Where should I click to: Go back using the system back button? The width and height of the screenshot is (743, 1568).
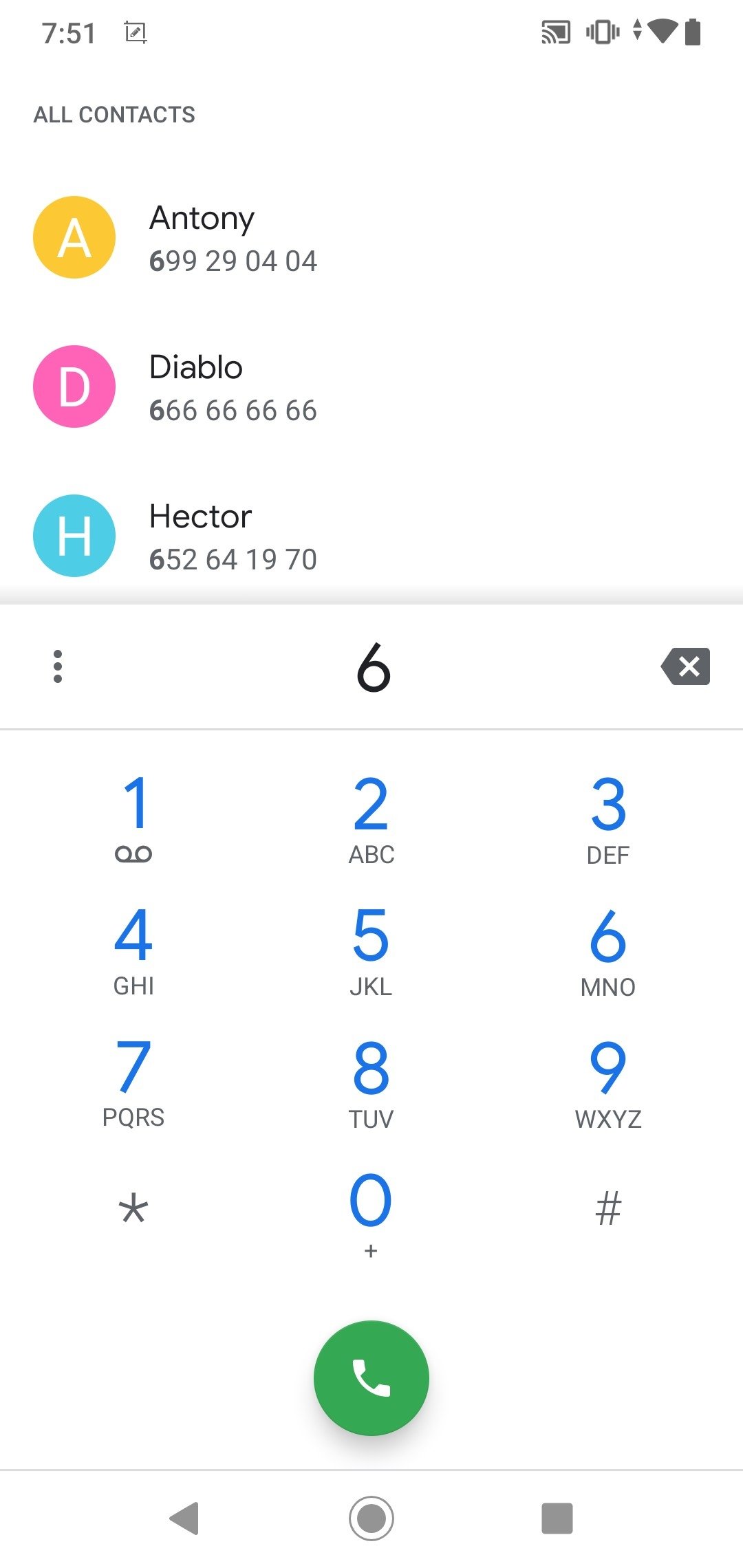tap(184, 1518)
